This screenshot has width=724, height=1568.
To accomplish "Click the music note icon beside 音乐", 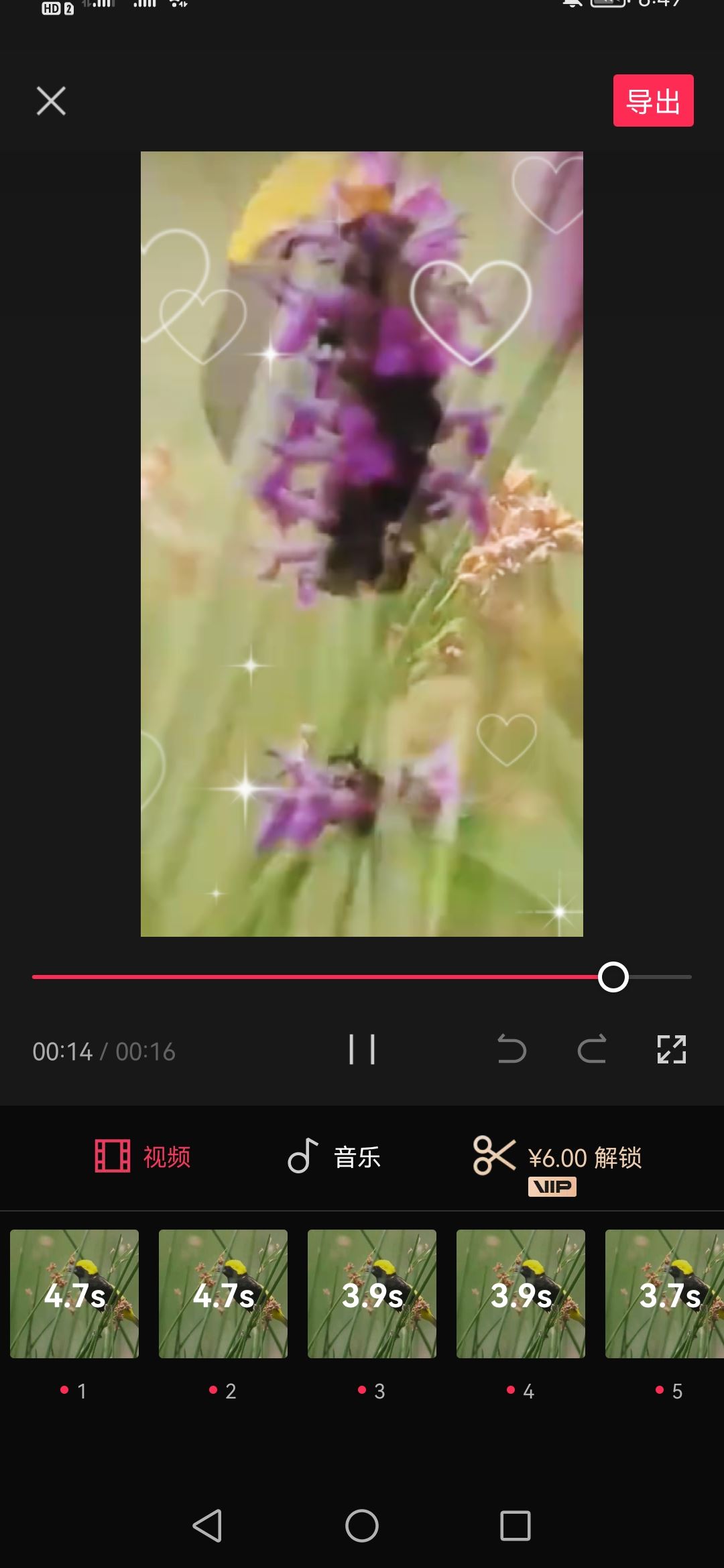I will 300,1156.
